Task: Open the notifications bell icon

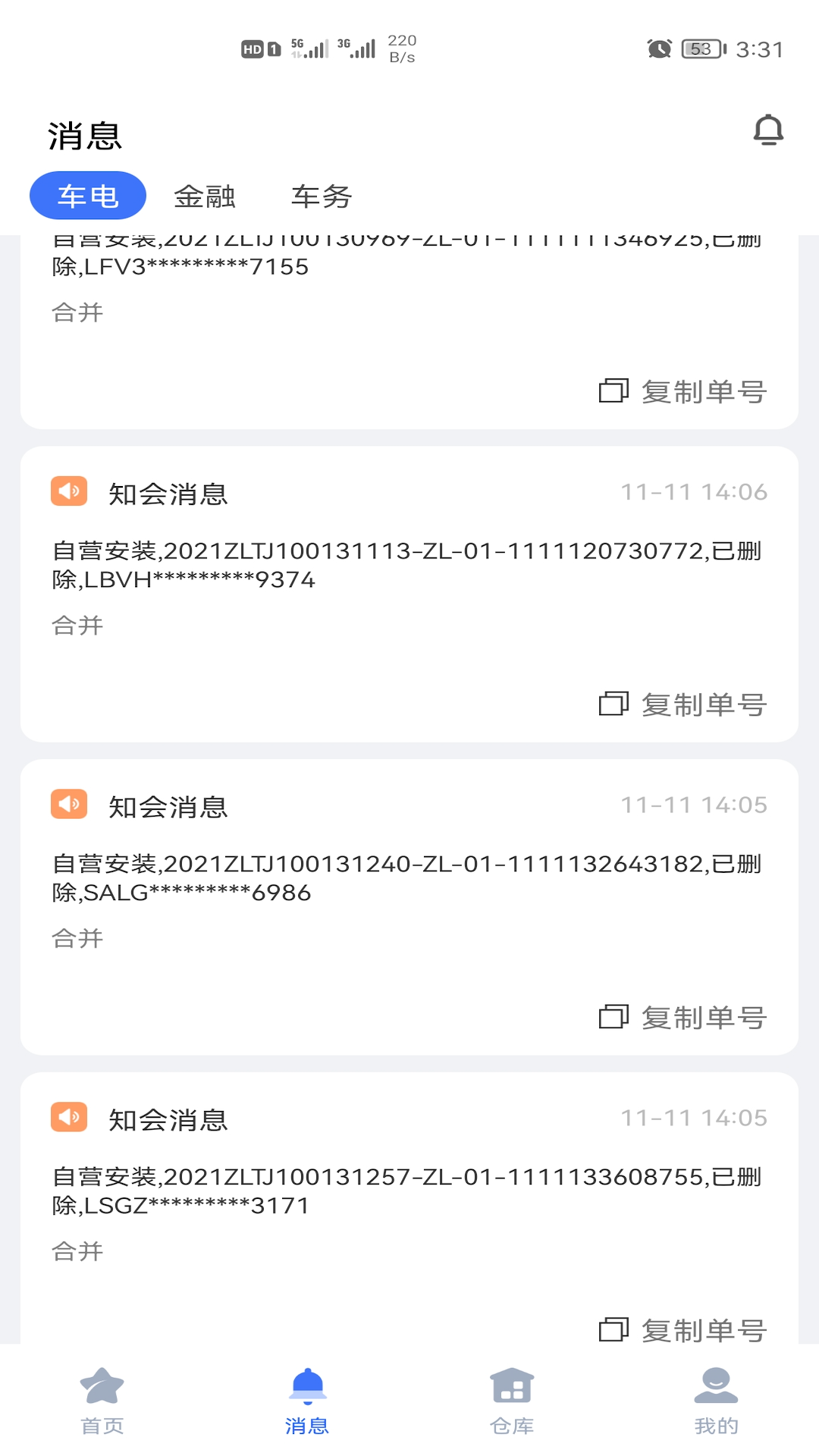Action: tap(767, 130)
